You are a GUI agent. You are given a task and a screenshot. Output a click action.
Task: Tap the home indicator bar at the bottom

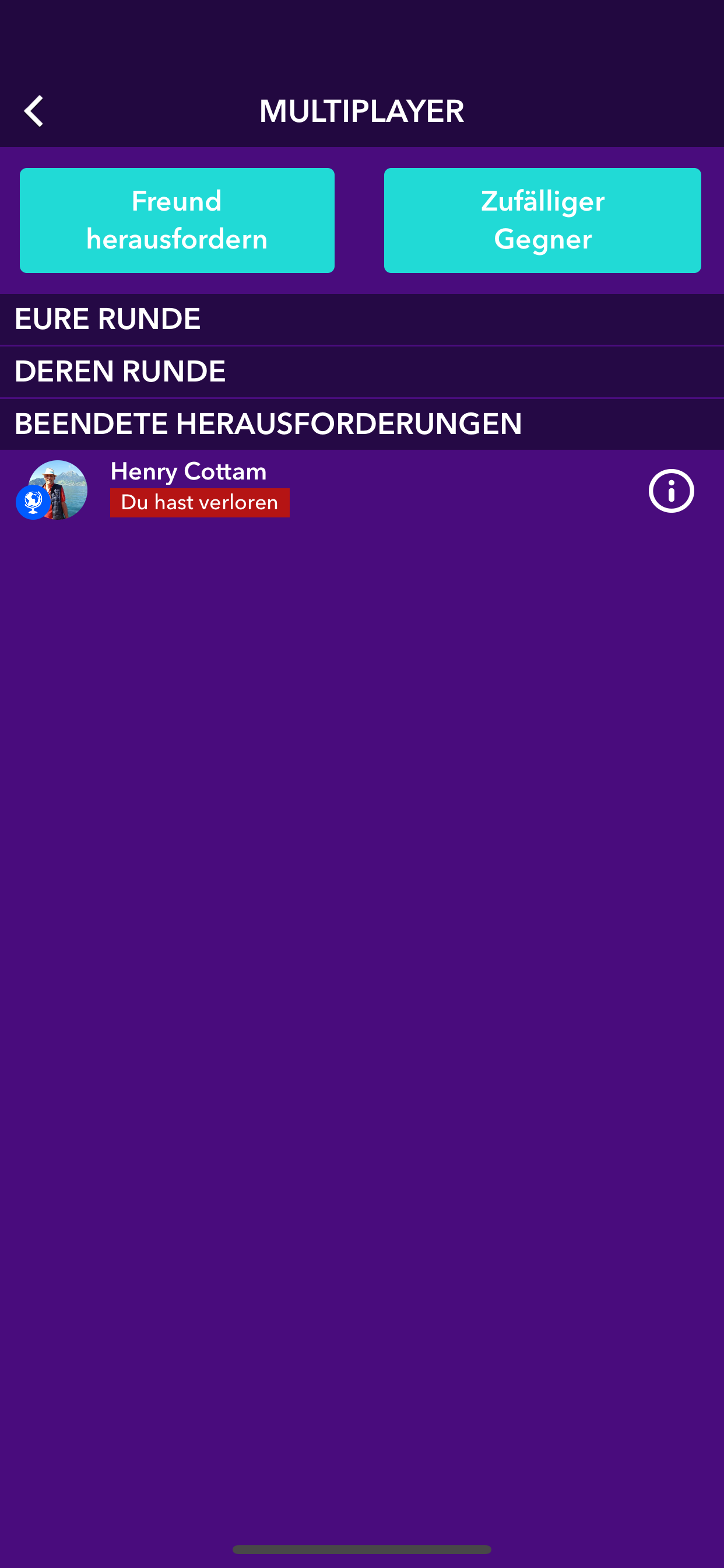click(362, 1549)
